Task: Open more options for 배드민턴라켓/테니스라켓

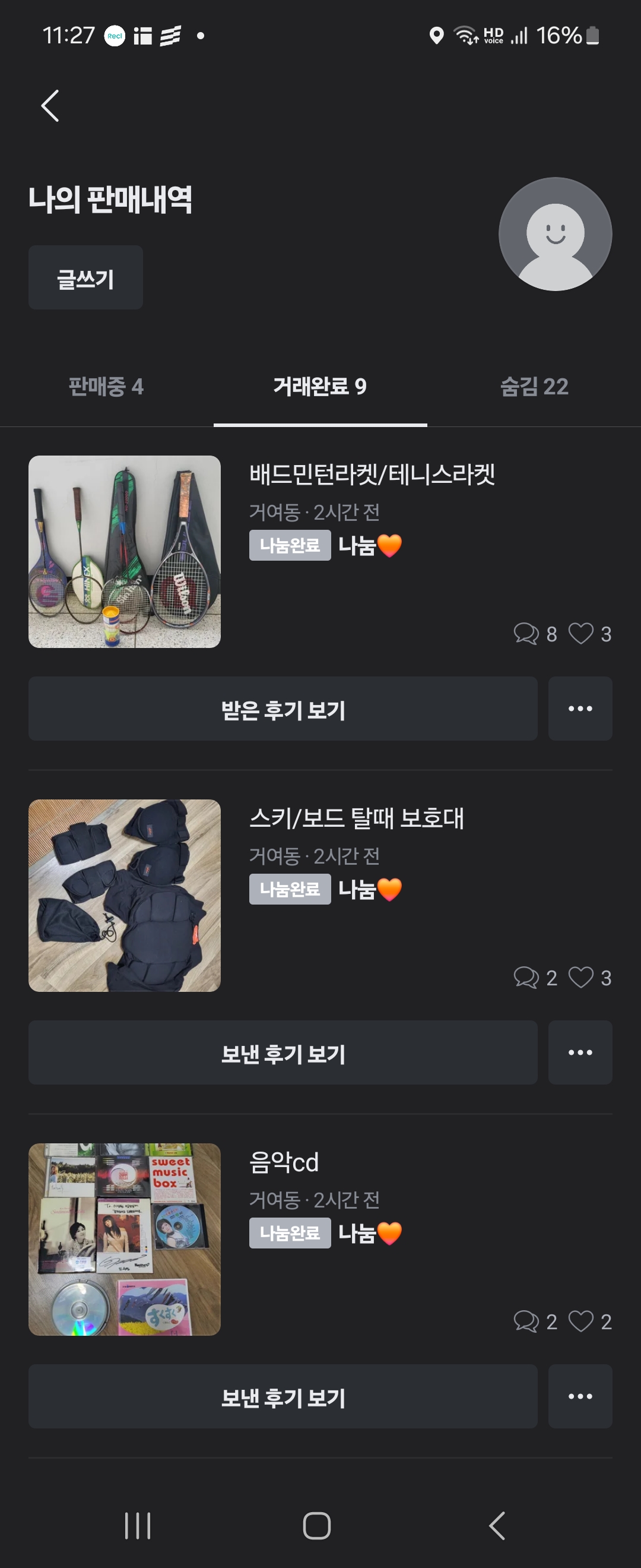Action: coord(580,709)
